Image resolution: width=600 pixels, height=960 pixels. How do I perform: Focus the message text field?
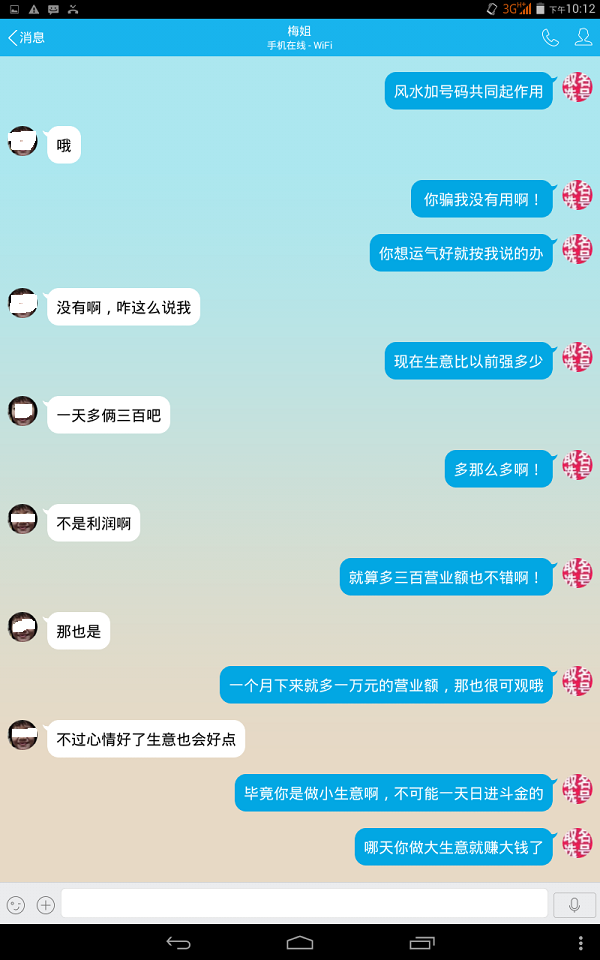coord(304,904)
